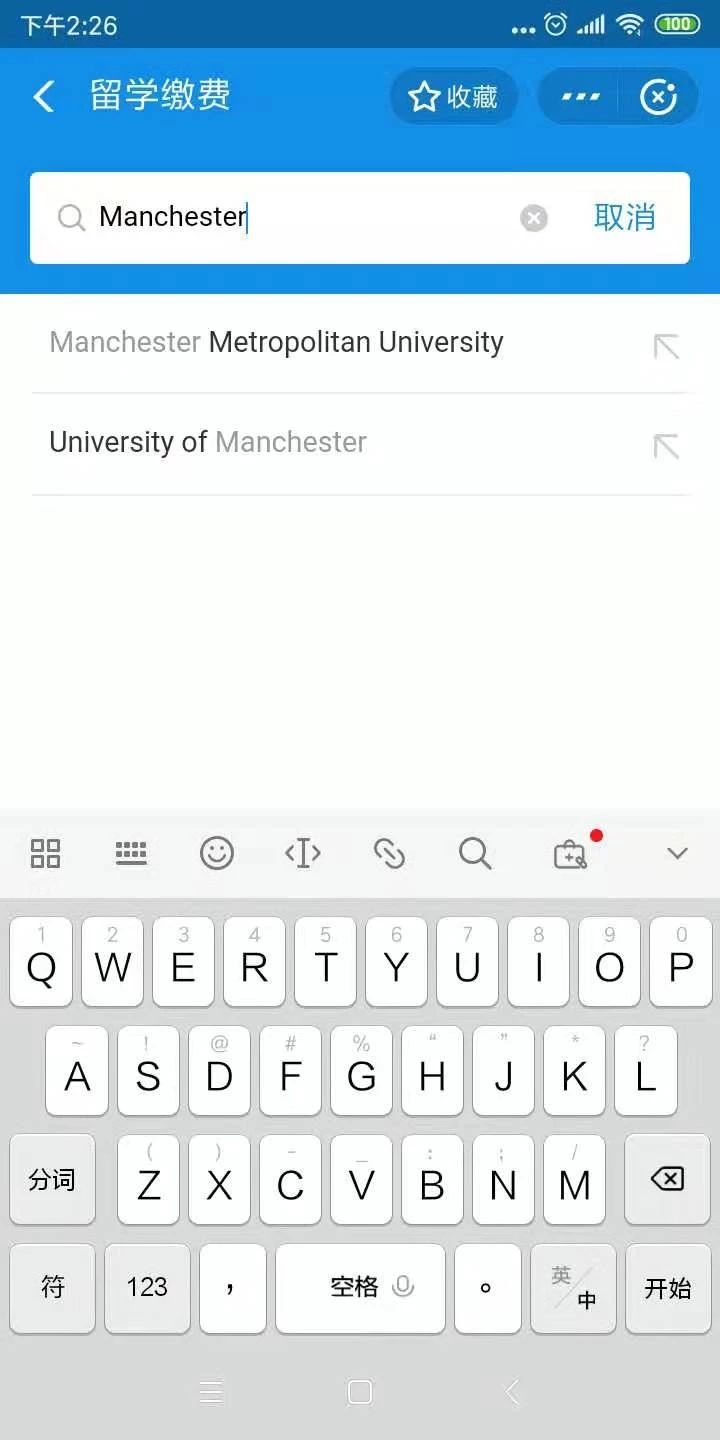Screen dimensions: 720x1440
Task: Switch keyboard to 123 number layout
Action: (x=147, y=1288)
